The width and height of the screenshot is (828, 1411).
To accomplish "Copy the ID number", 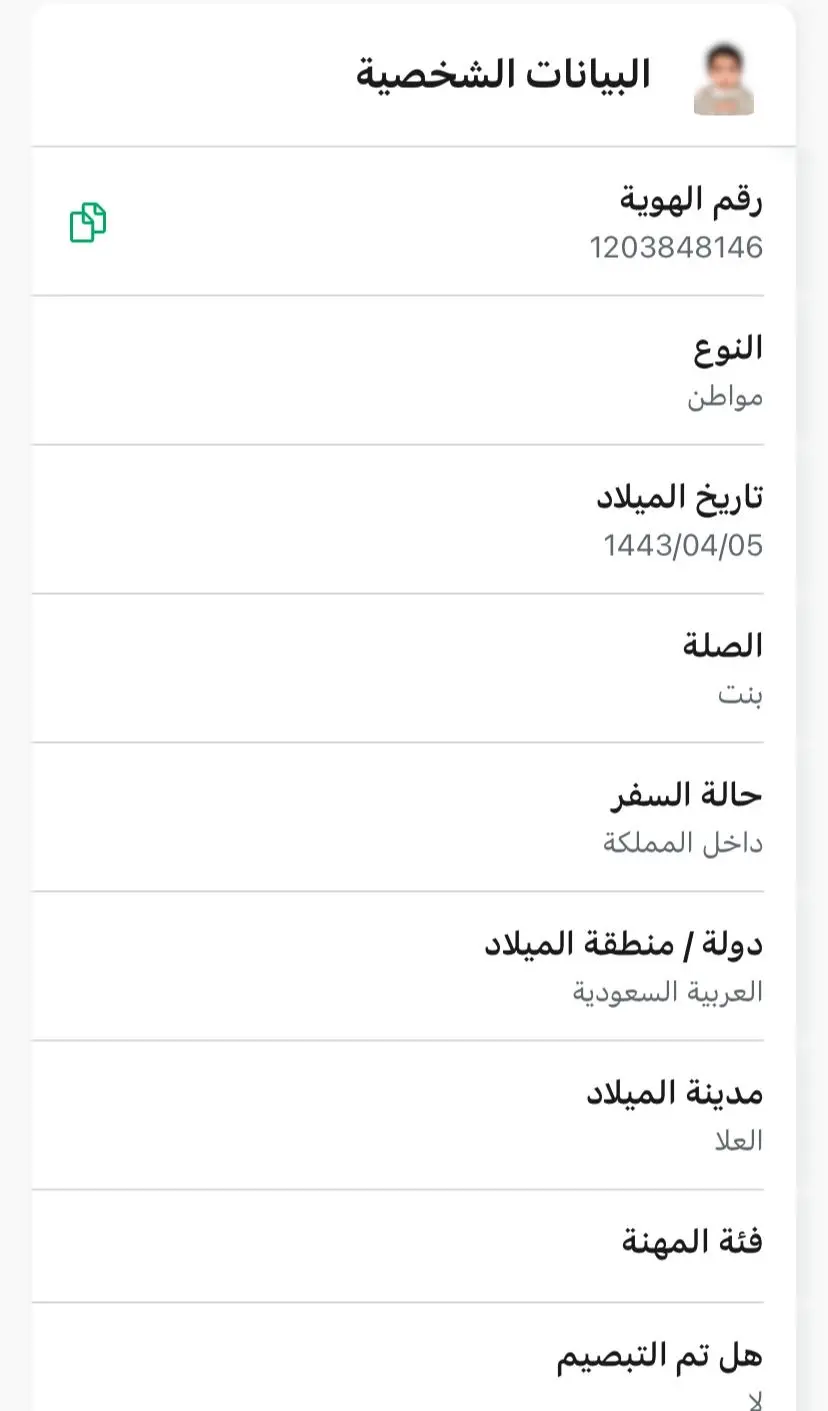I will (88, 222).
